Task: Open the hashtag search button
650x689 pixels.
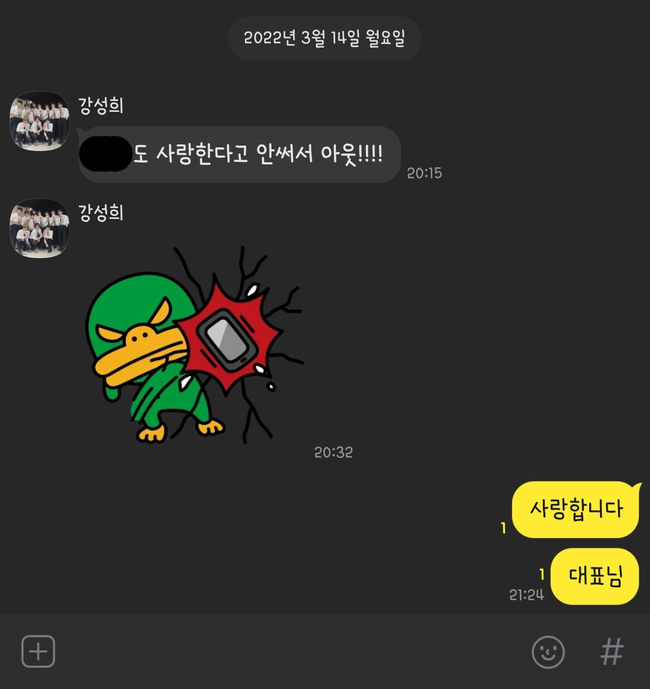Action: 611,652
